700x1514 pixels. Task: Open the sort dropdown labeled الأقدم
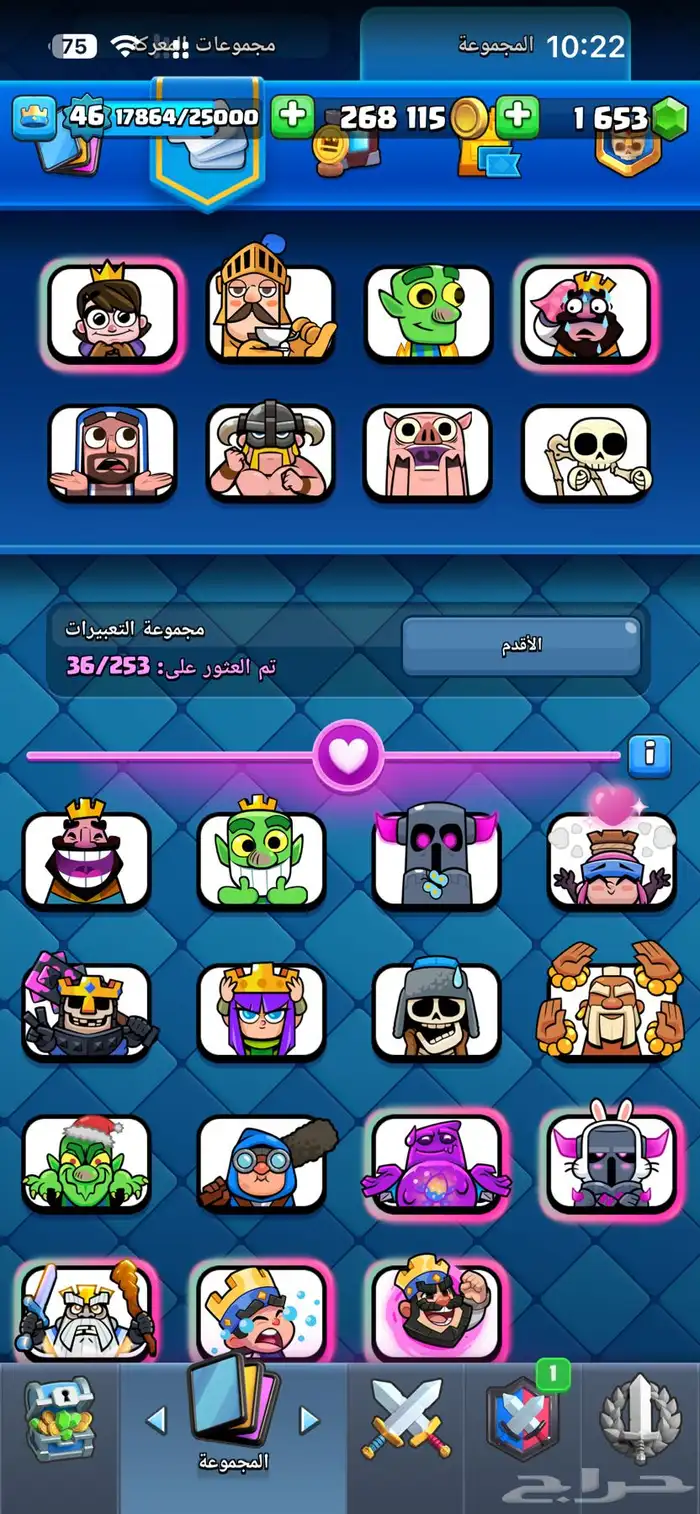click(520, 646)
